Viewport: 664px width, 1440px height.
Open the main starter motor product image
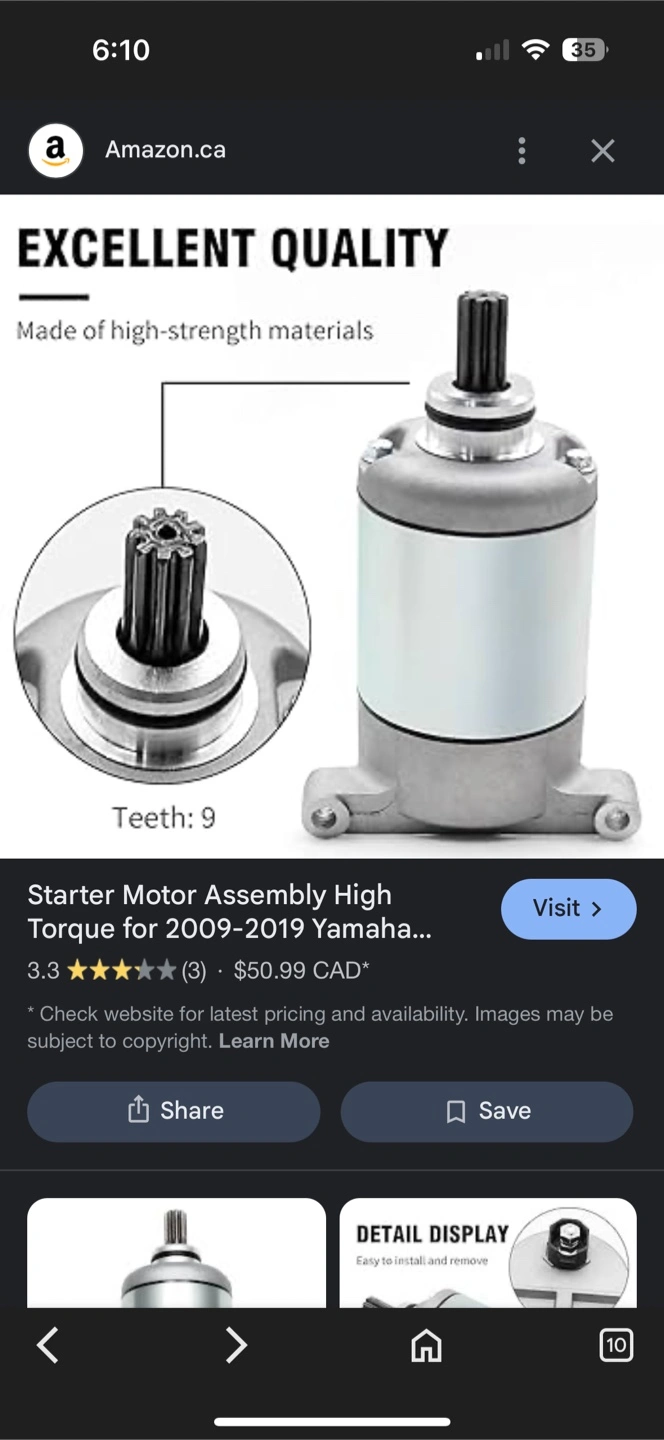[332, 527]
